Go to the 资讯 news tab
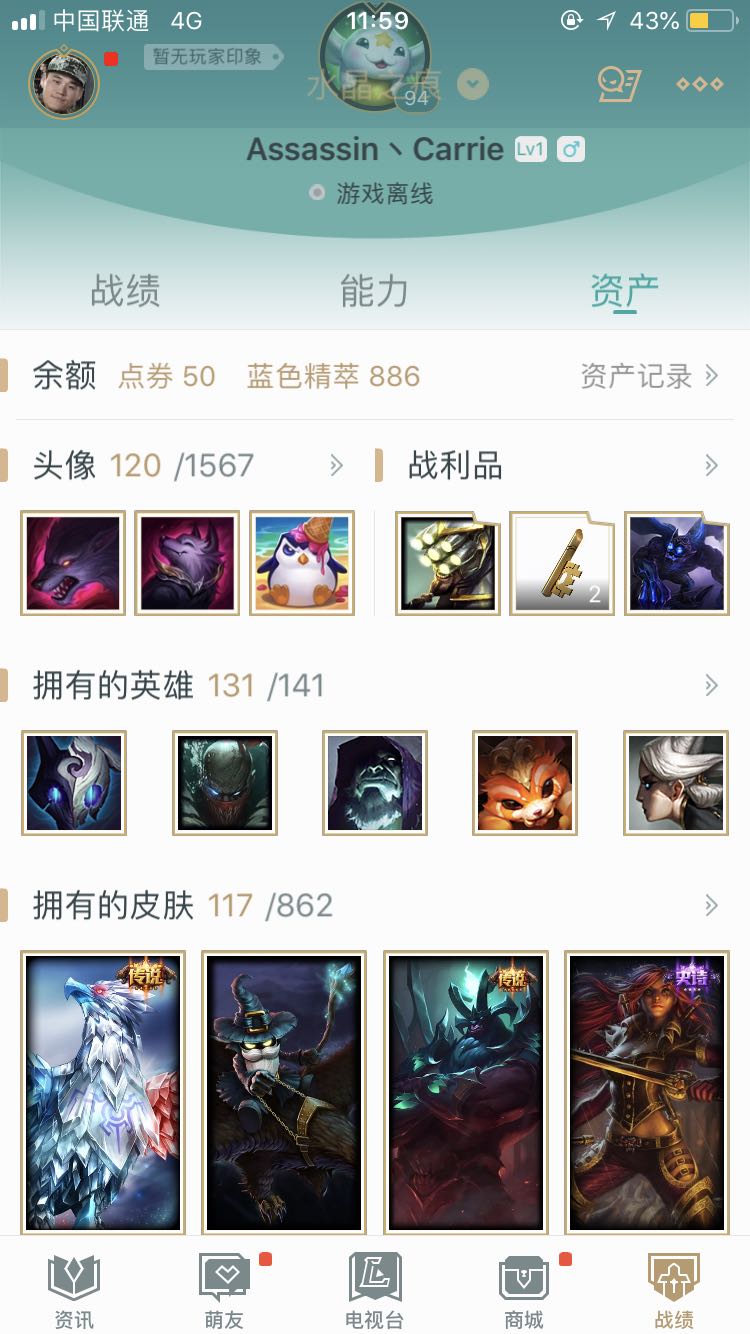This screenshot has width=750, height=1334. [x=74, y=1290]
